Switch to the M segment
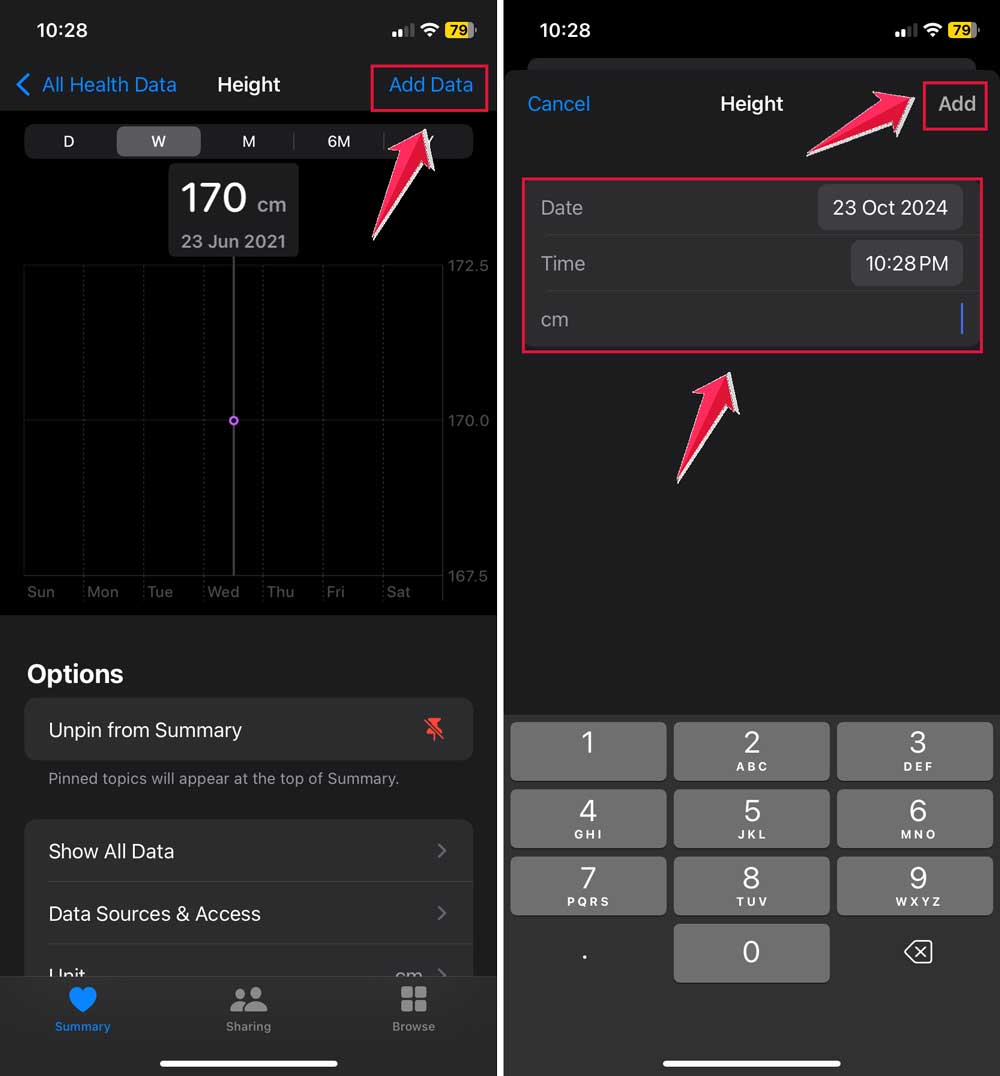This screenshot has height=1076, width=1000. point(248,141)
